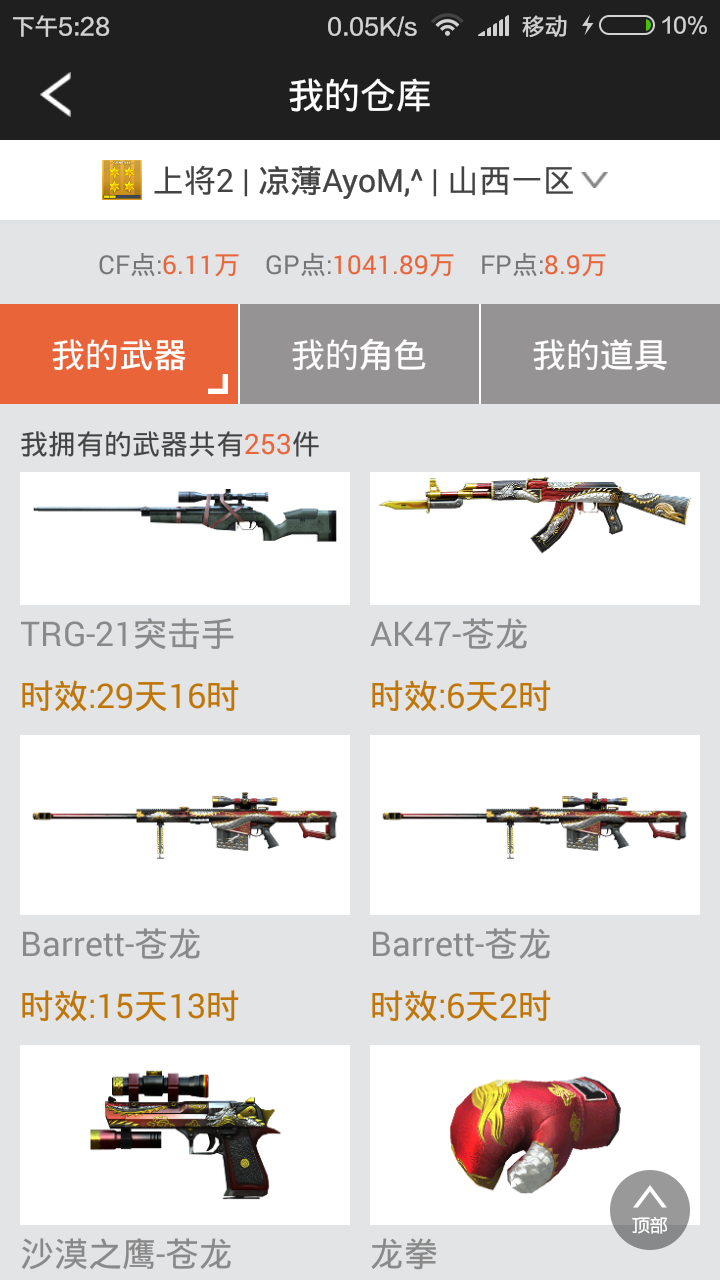Switch to the 我的角色 tab

(360, 354)
